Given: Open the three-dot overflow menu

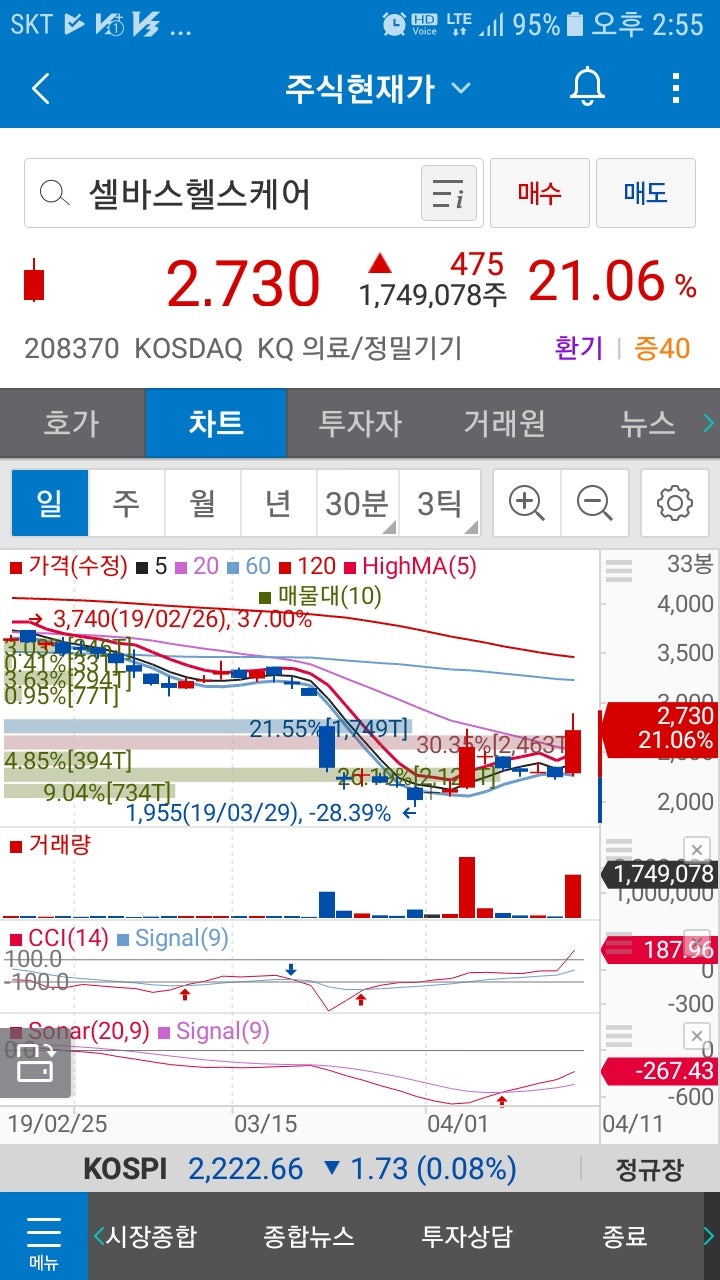Looking at the screenshot, I should click(675, 88).
